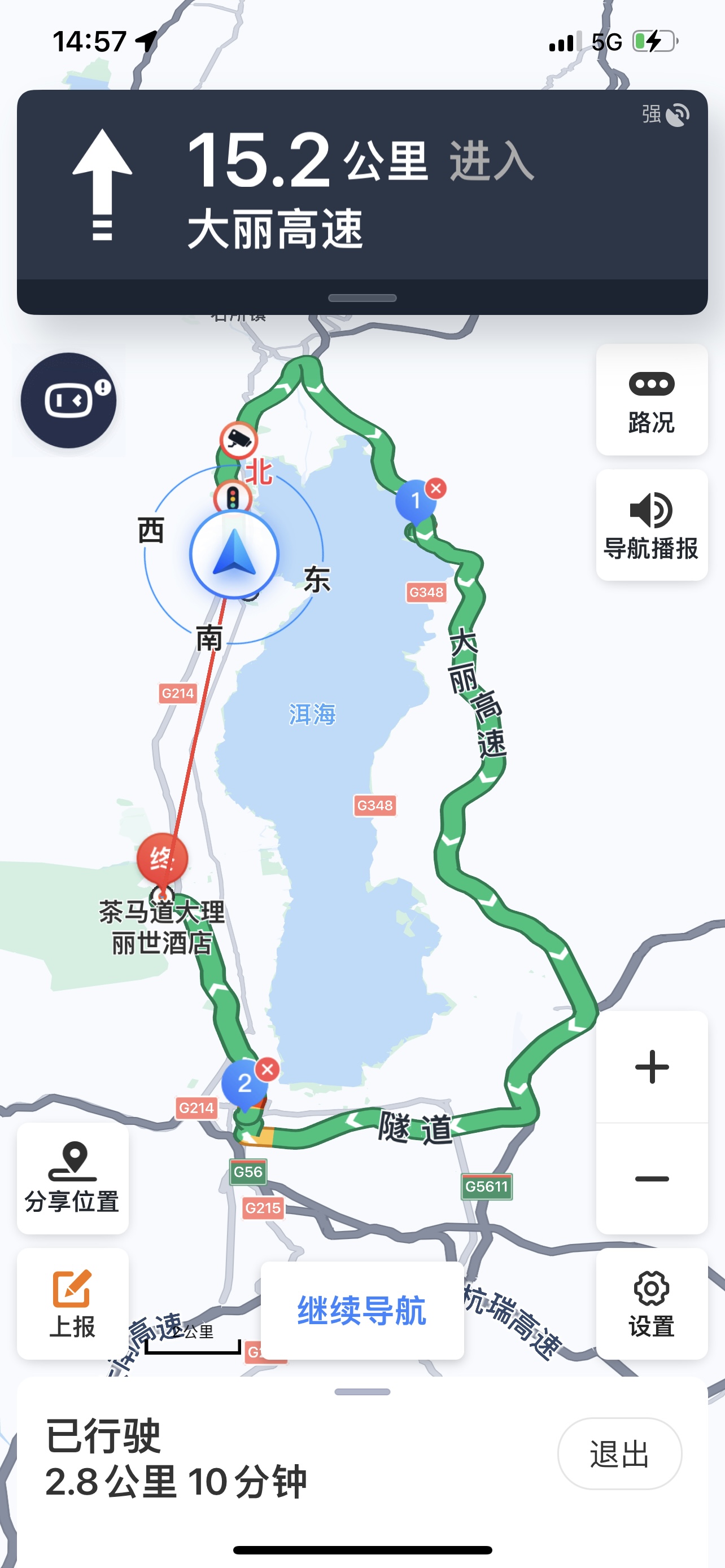Tap 继续导航 to resume navigation
This screenshot has height=1568, width=725.
click(x=362, y=1311)
